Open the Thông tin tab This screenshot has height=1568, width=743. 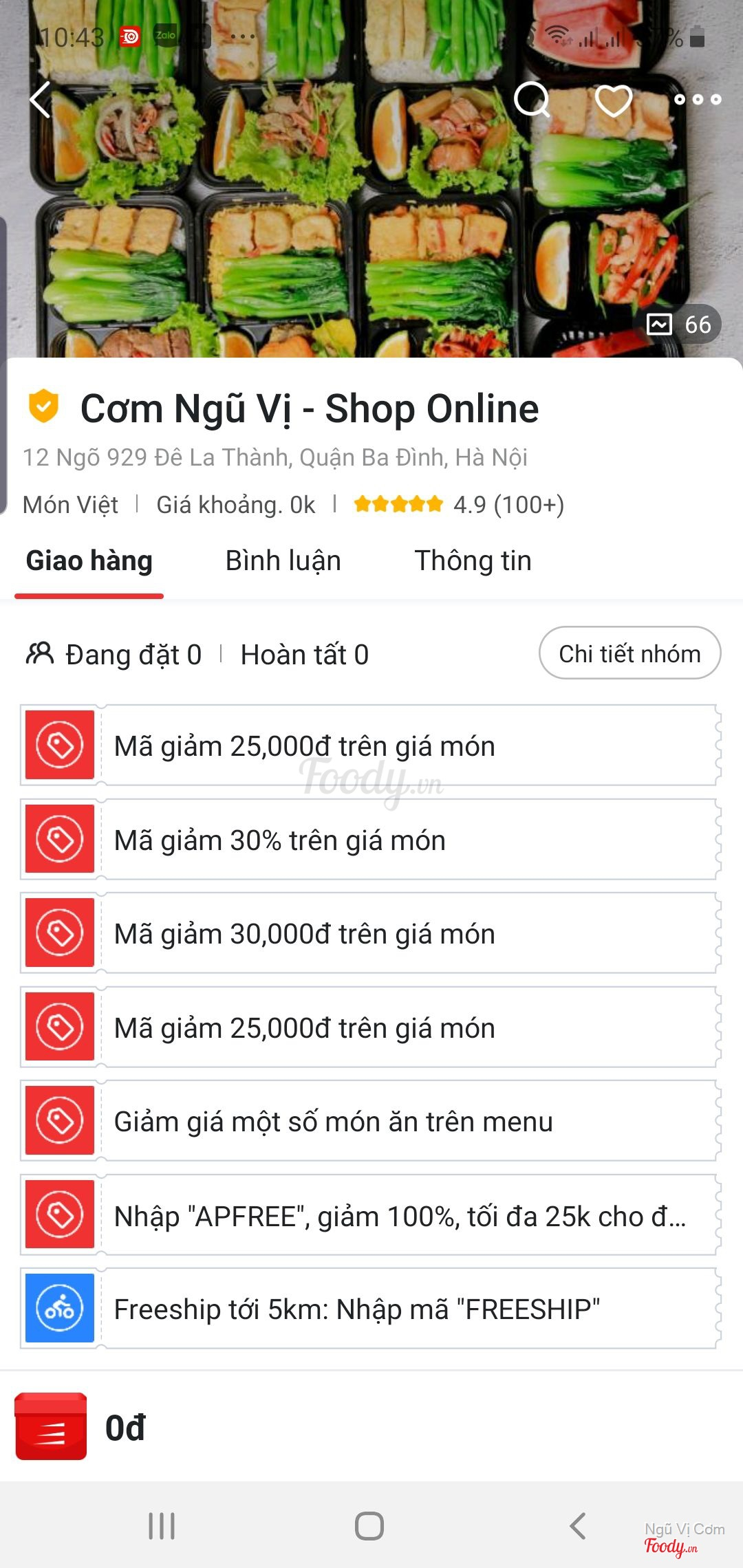point(473,561)
